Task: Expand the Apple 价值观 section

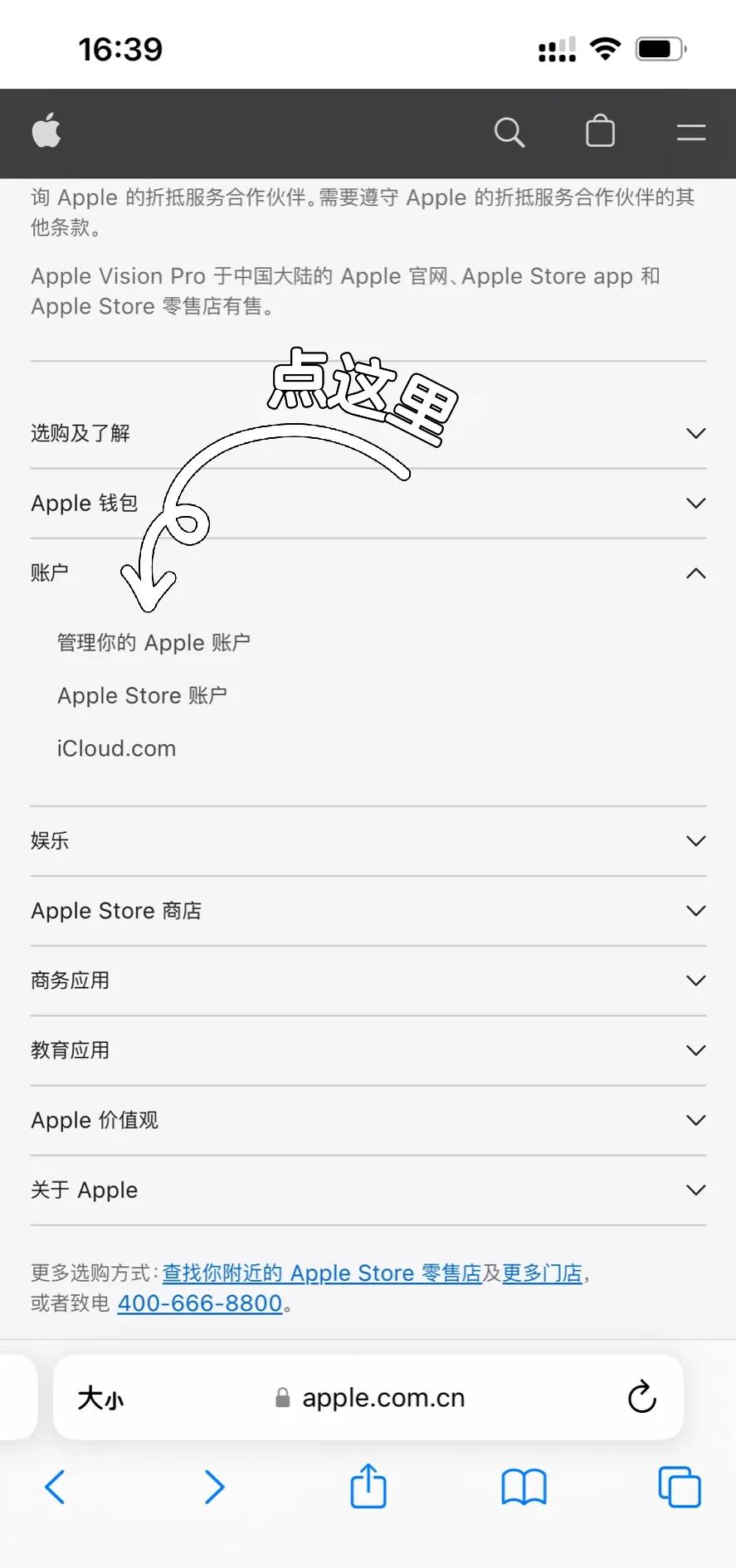Action: point(368,1120)
